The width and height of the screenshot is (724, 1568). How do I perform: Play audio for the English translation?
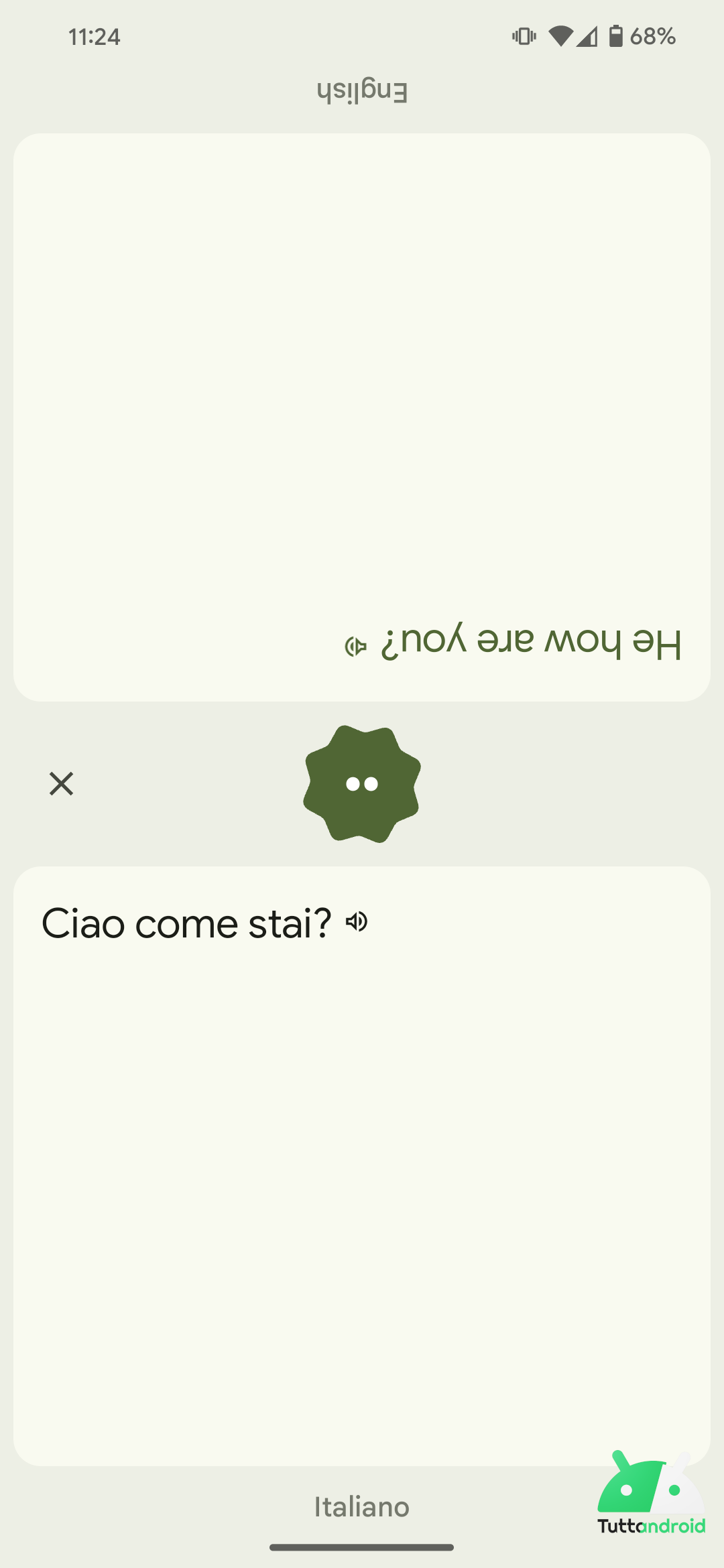coord(356,647)
